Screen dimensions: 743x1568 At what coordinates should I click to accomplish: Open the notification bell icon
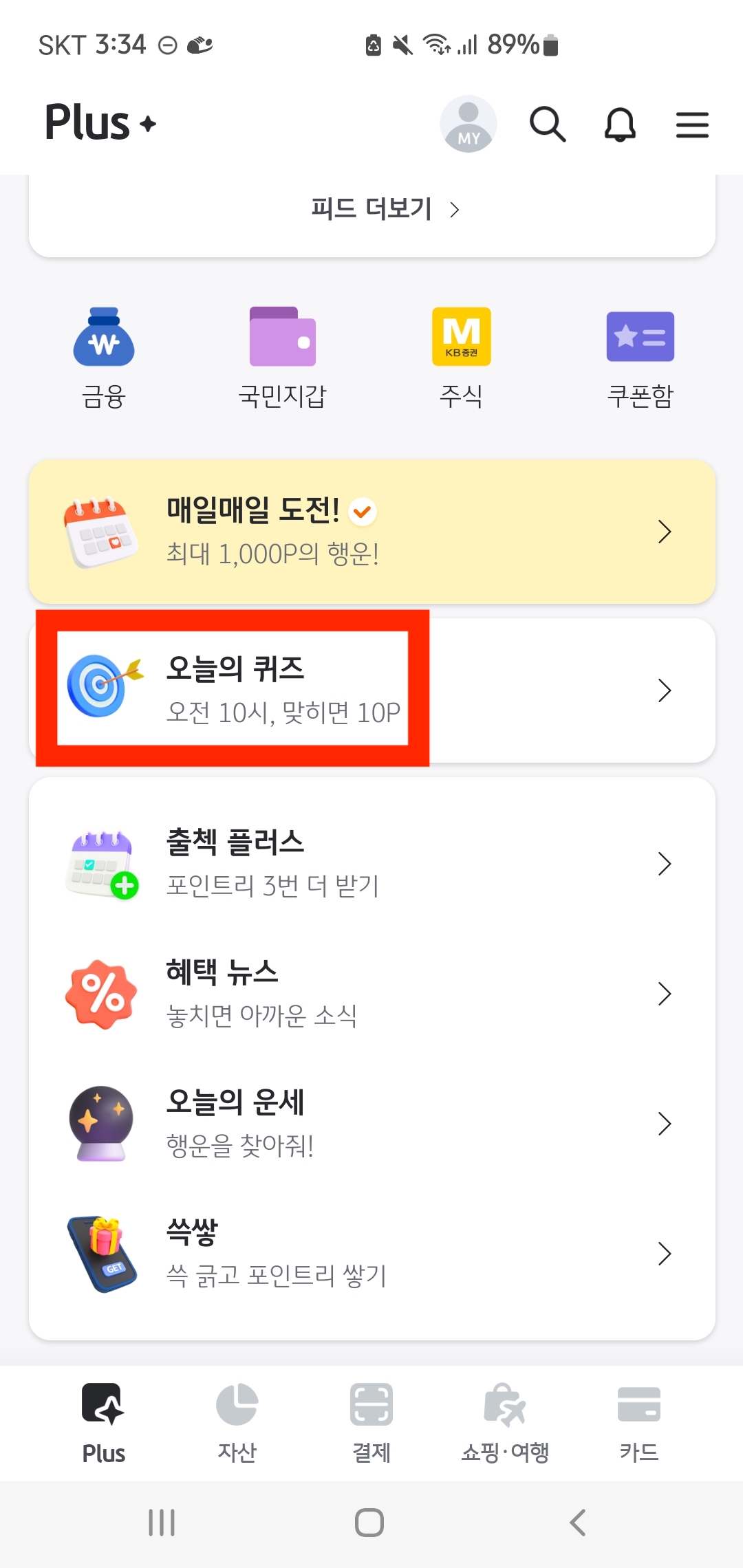pyautogui.click(x=619, y=124)
